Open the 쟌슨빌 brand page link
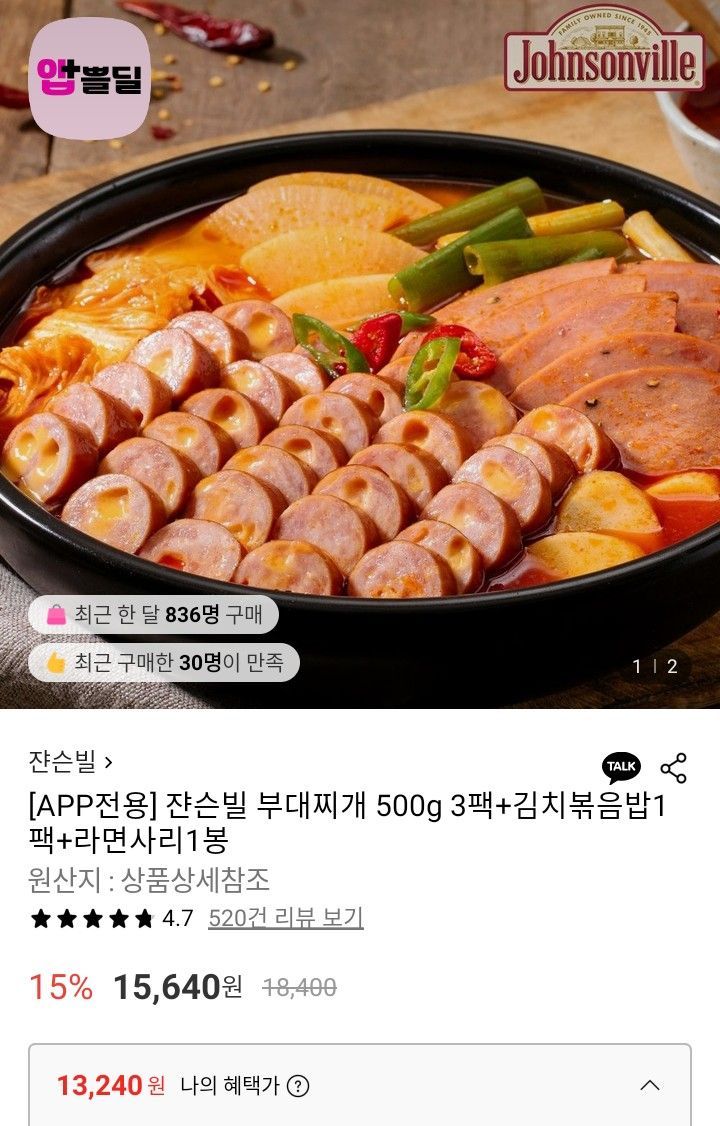This screenshot has width=720, height=1126. coord(70,763)
